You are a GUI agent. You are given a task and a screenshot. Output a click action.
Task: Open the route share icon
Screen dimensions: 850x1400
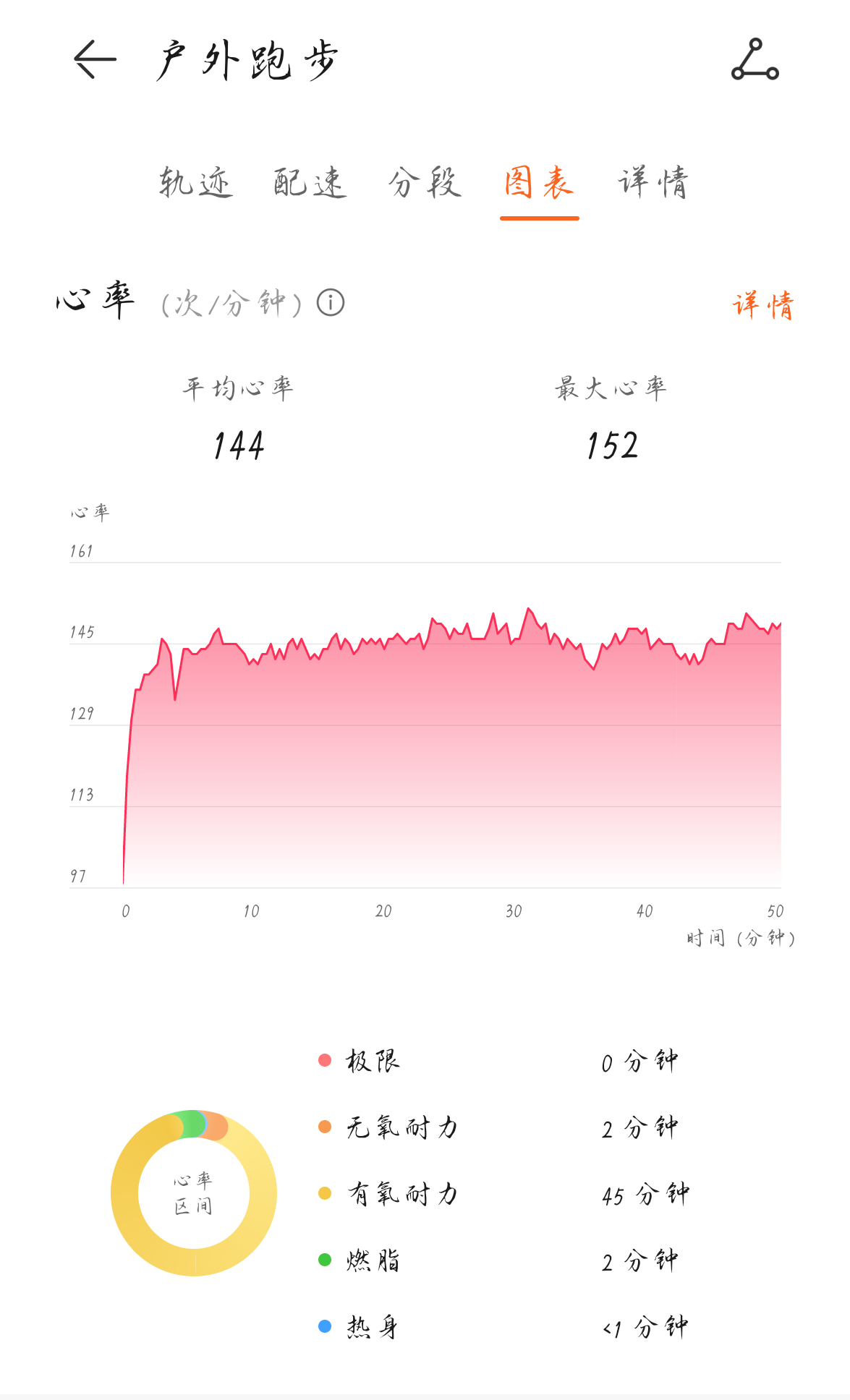point(755,59)
